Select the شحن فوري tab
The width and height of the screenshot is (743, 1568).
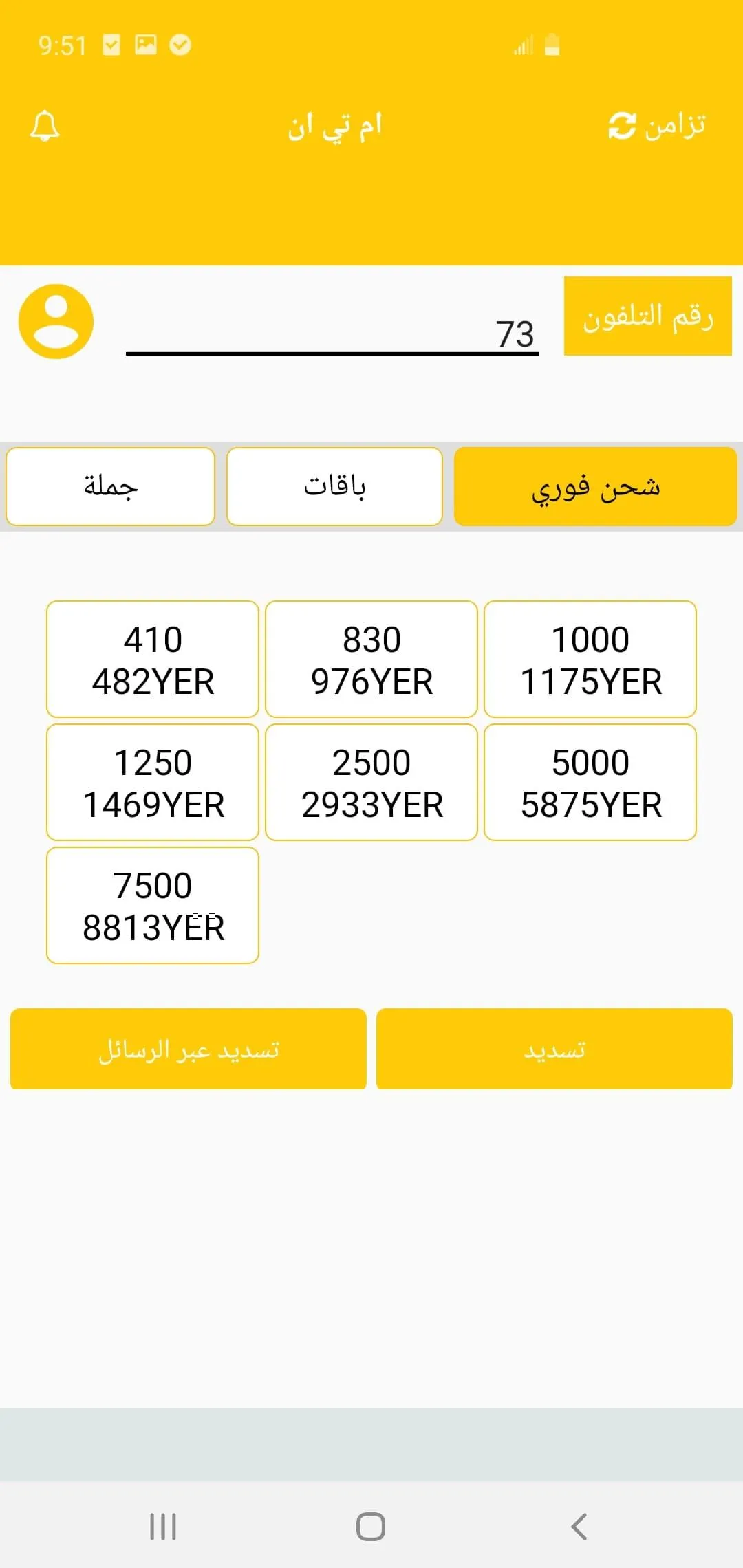[596, 486]
